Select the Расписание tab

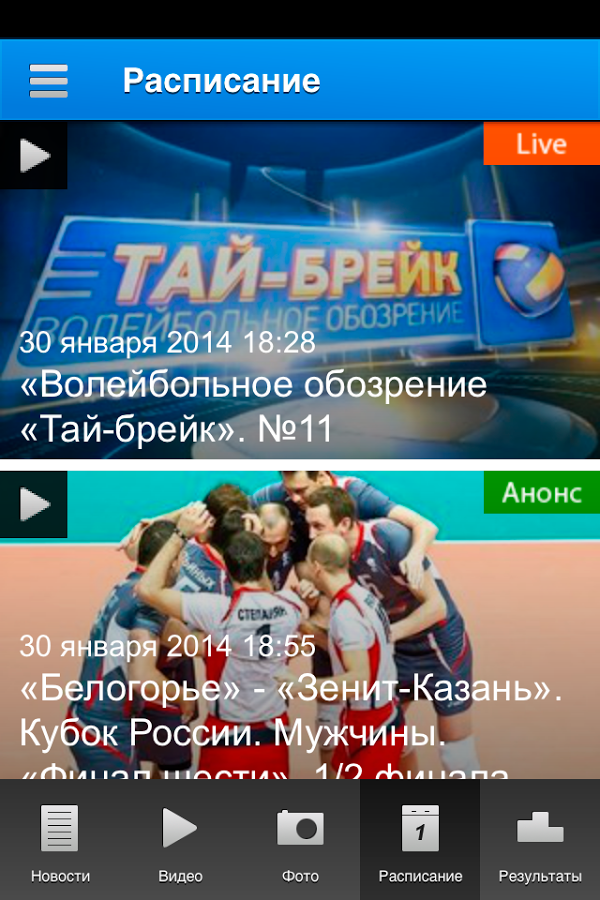[x=420, y=842]
